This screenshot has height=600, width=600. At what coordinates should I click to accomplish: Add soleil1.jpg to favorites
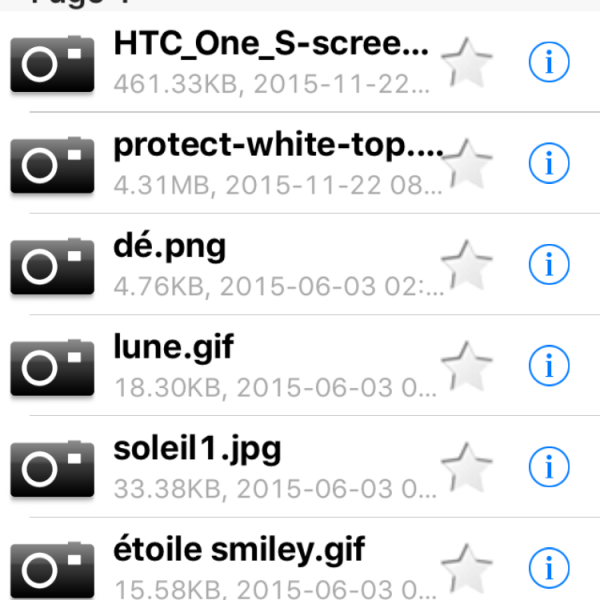point(466,467)
